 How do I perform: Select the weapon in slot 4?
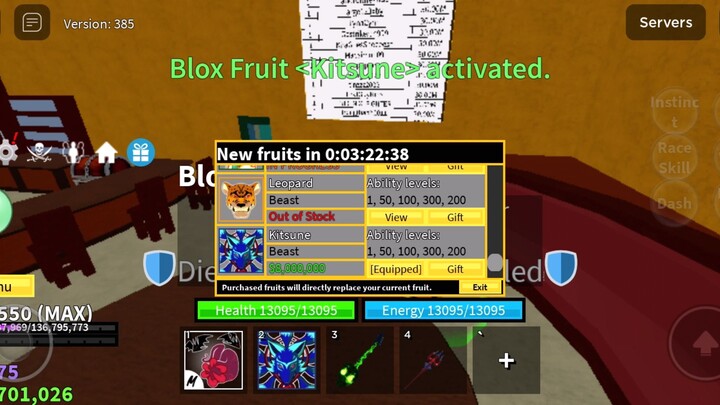433,360
